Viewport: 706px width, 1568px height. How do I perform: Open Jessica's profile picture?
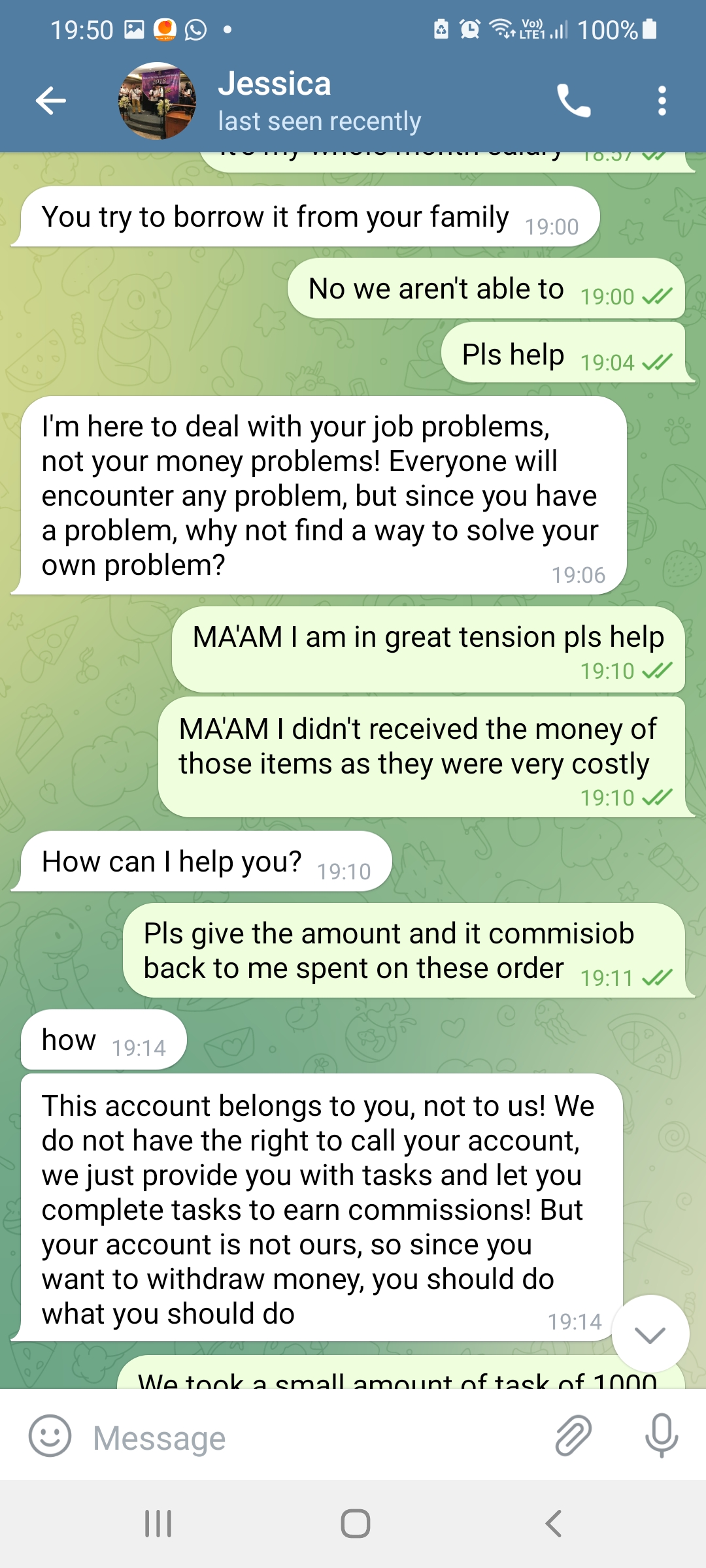point(157,101)
